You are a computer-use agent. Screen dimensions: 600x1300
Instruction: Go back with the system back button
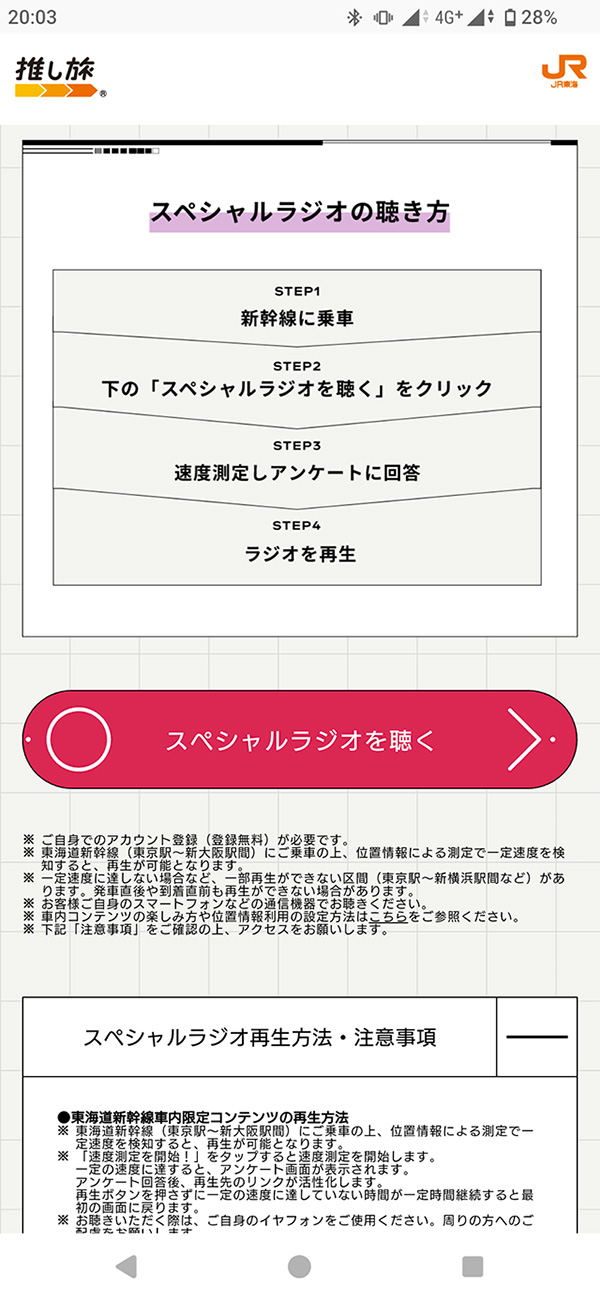(x=126, y=1266)
